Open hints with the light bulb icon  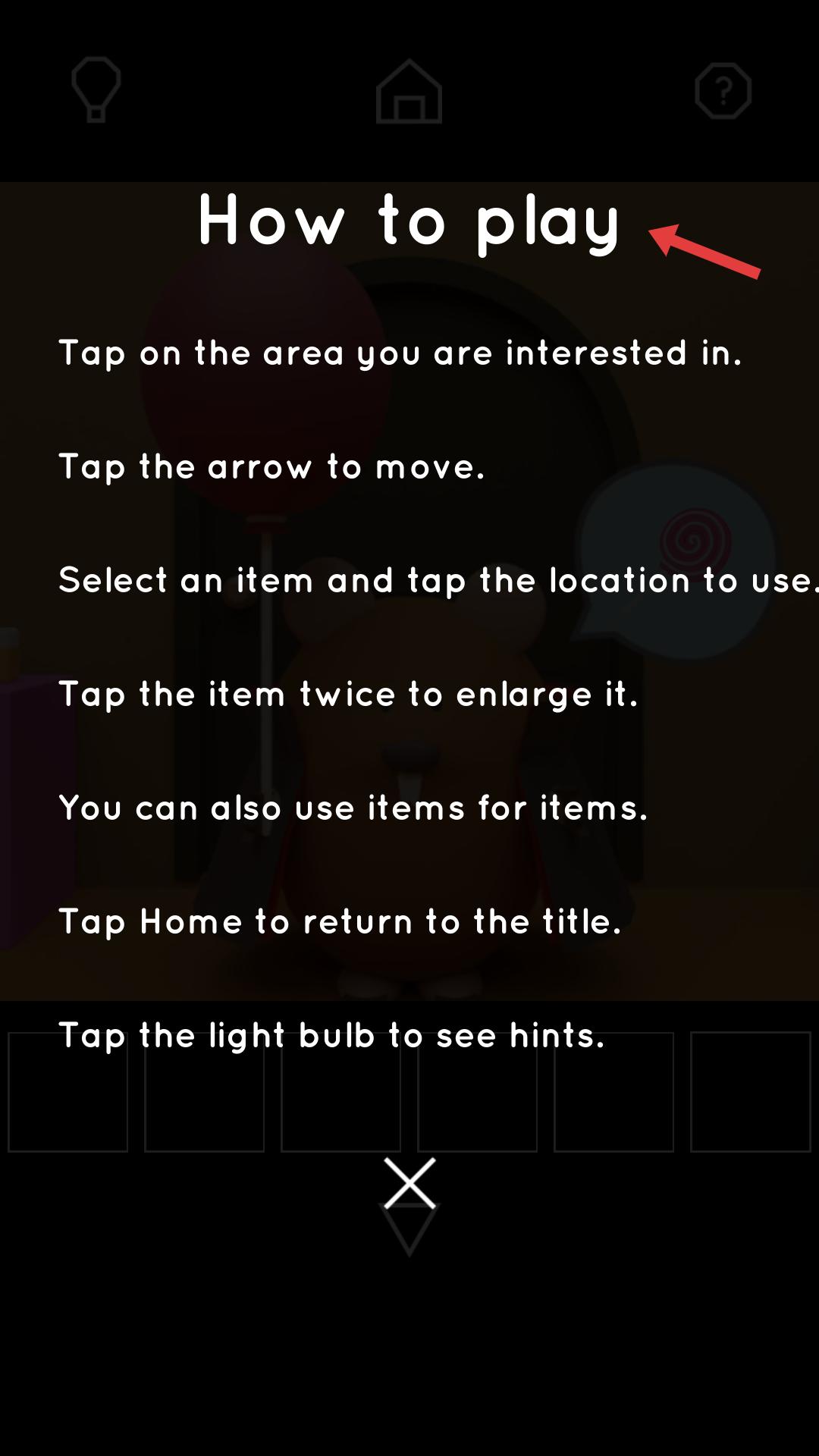click(x=96, y=89)
